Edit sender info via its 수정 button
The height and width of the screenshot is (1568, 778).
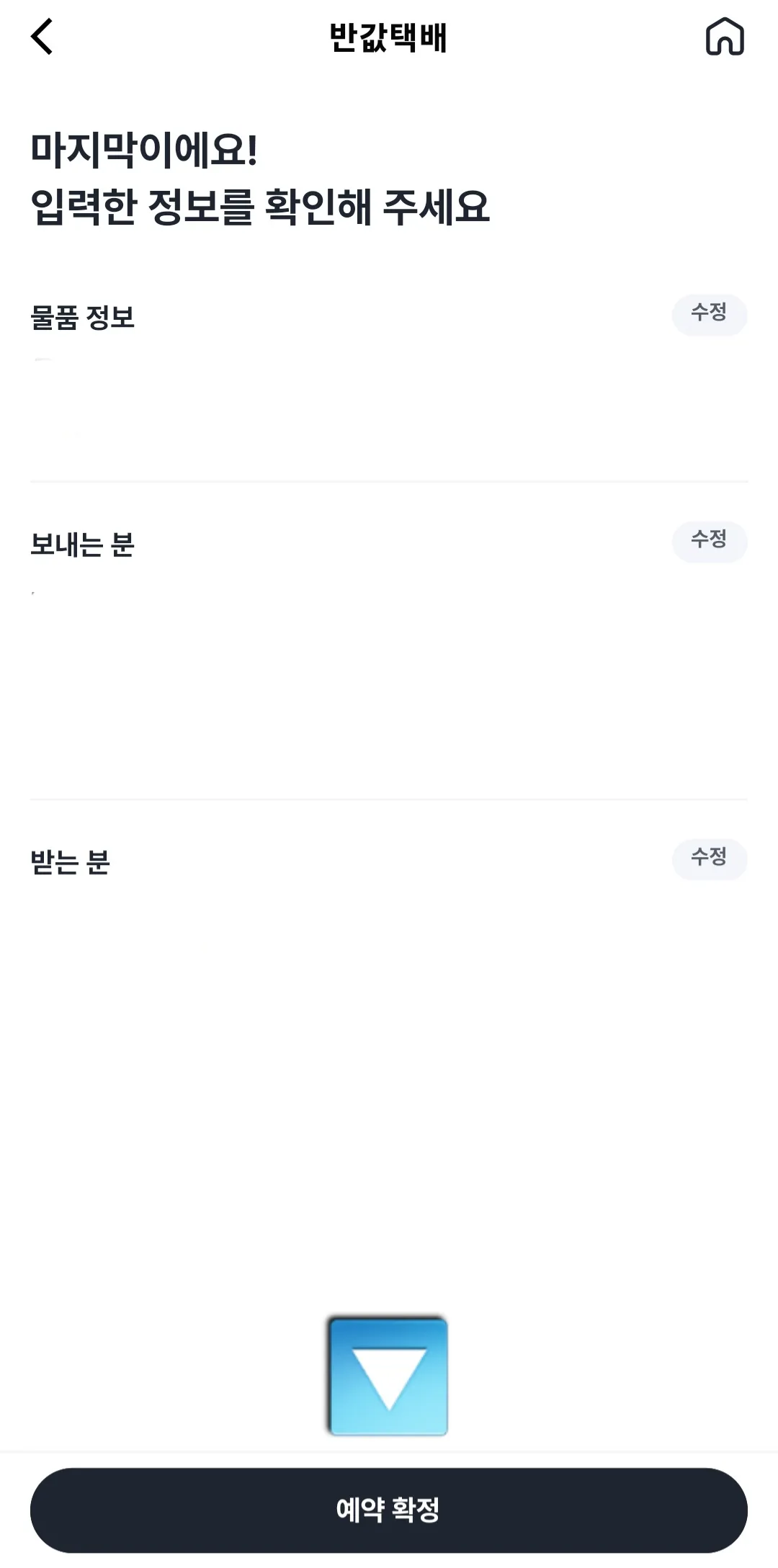click(710, 541)
